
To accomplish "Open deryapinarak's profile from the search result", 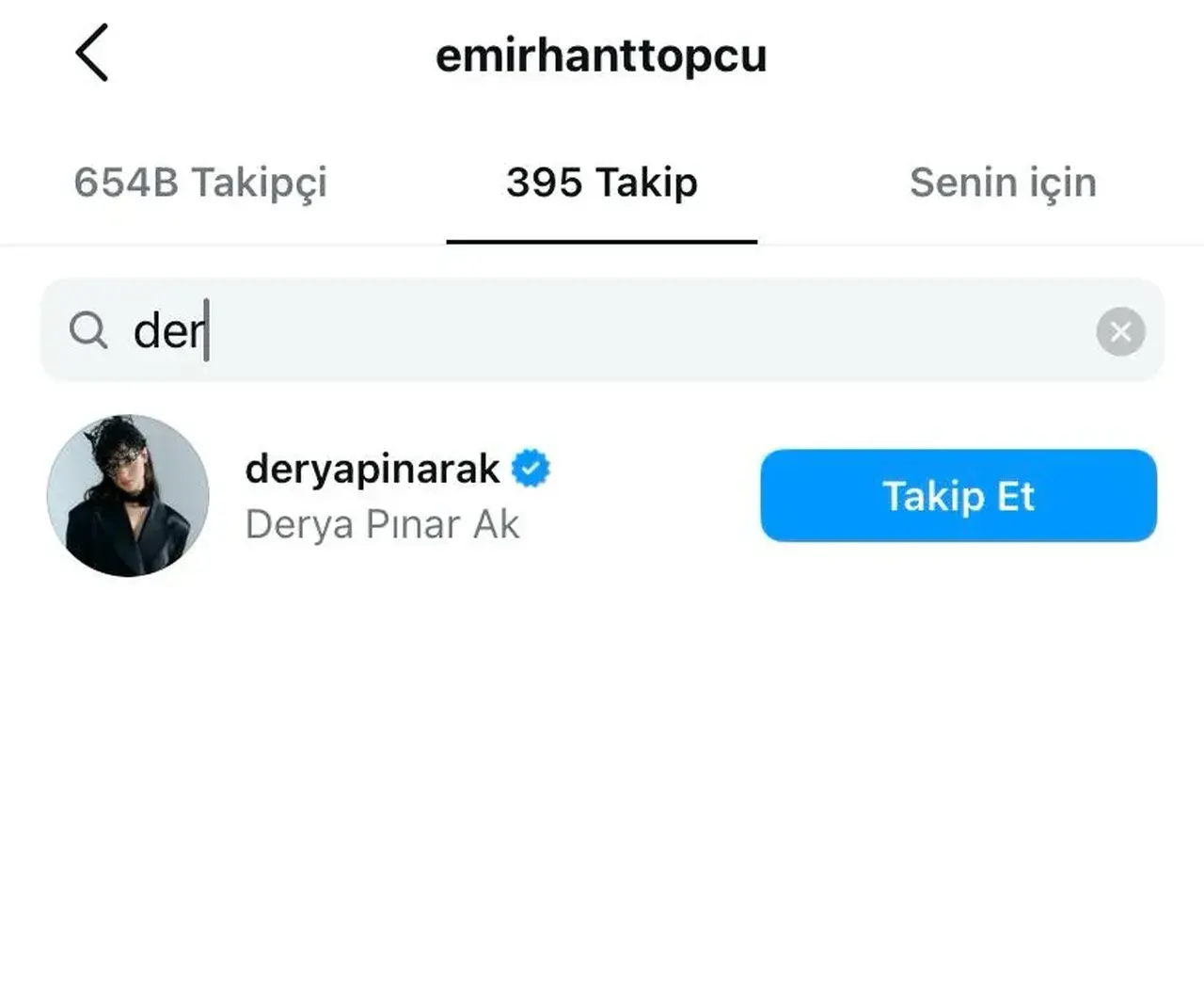I will tap(372, 470).
